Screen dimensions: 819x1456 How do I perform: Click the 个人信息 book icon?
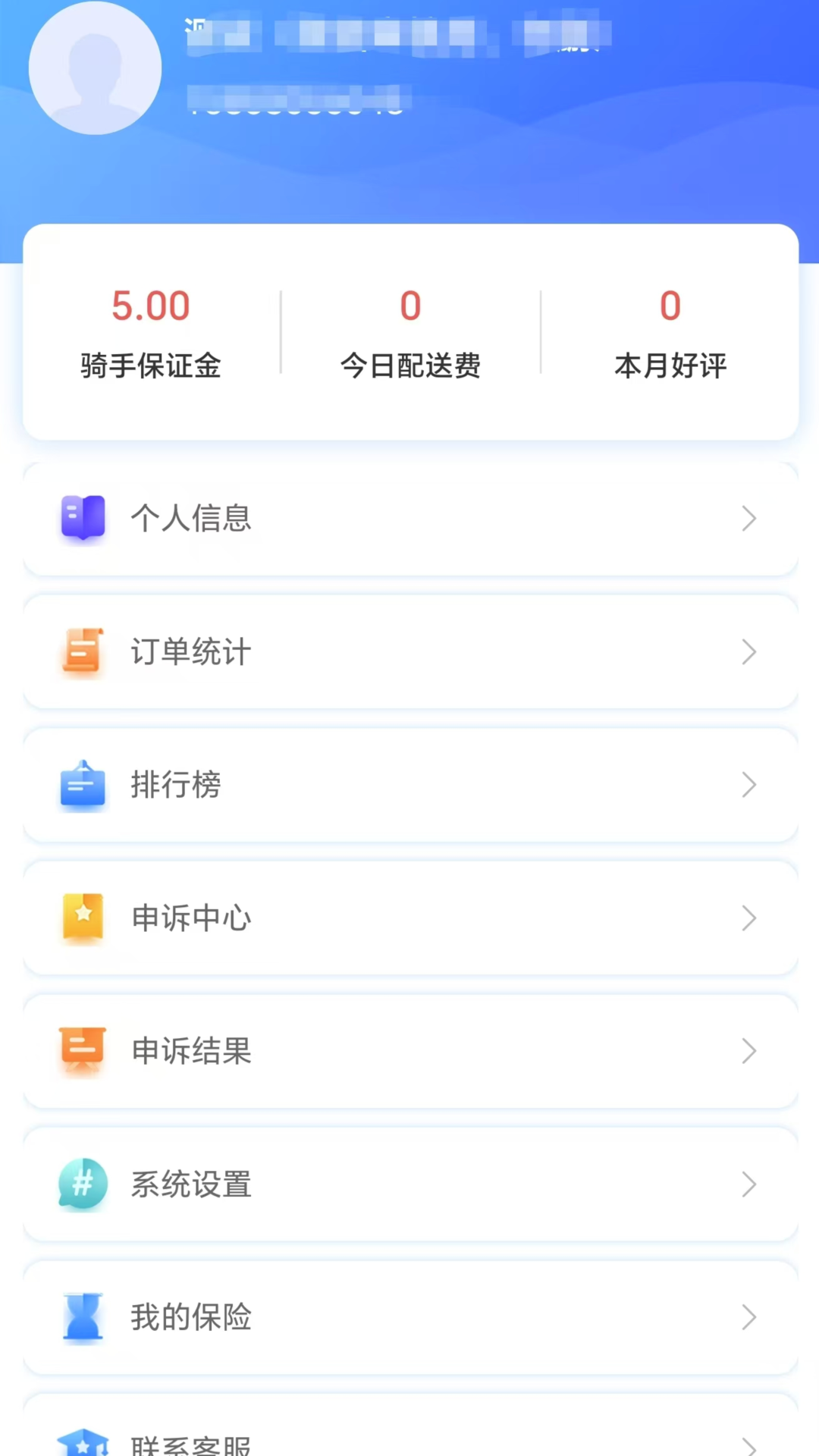(83, 519)
